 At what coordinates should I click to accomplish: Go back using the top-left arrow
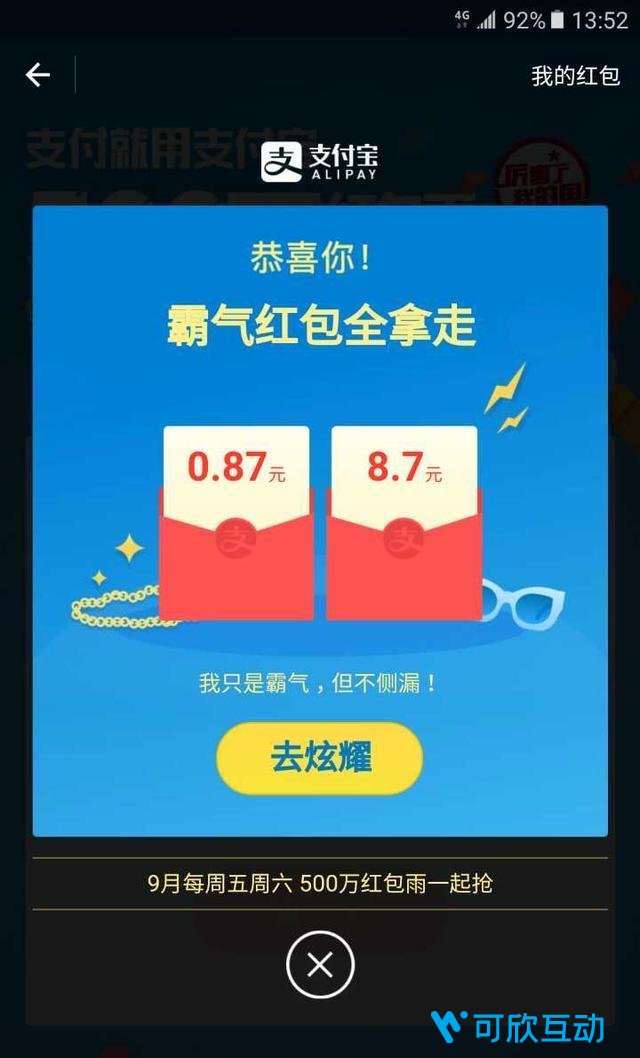(38, 75)
